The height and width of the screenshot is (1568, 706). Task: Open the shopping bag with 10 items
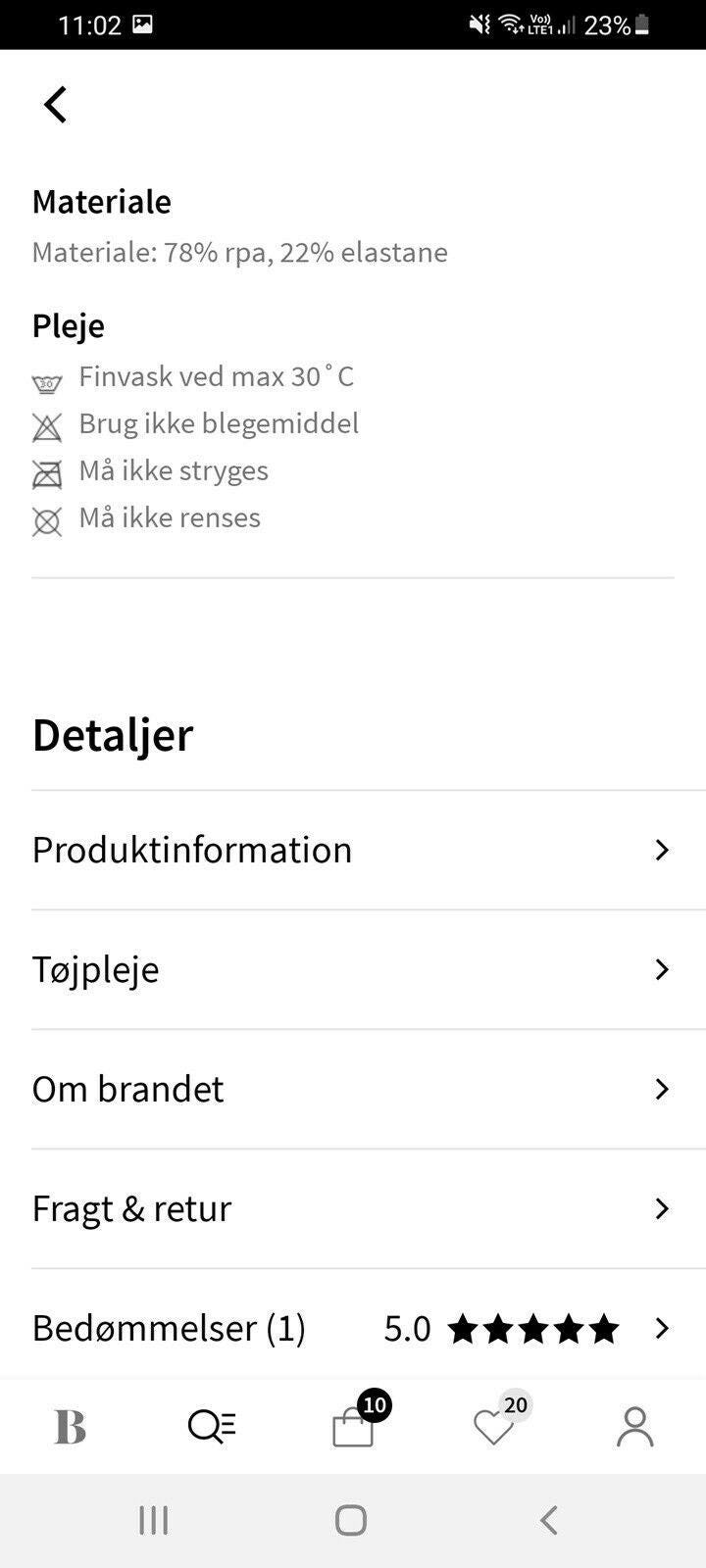[x=354, y=1427]
